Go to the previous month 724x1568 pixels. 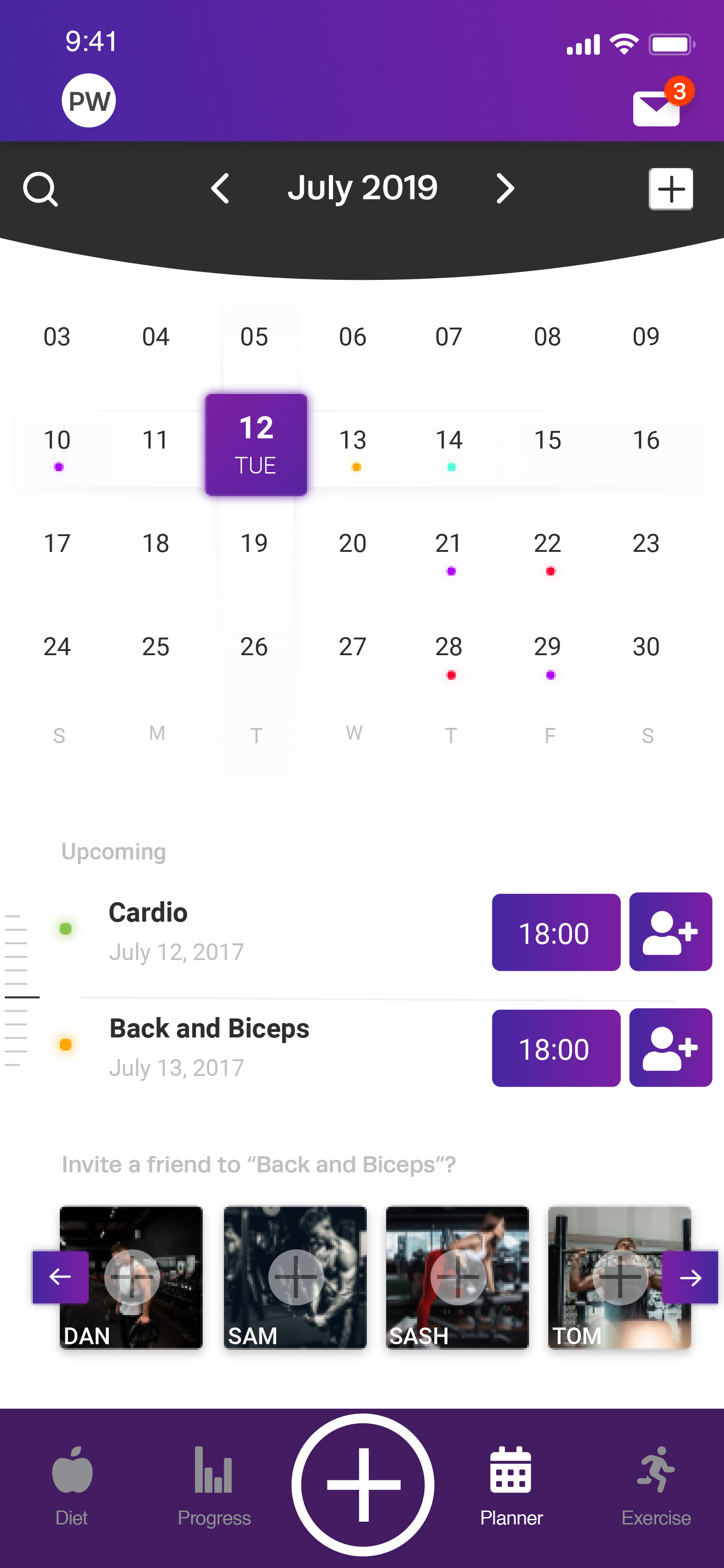[x=220, y=188]
